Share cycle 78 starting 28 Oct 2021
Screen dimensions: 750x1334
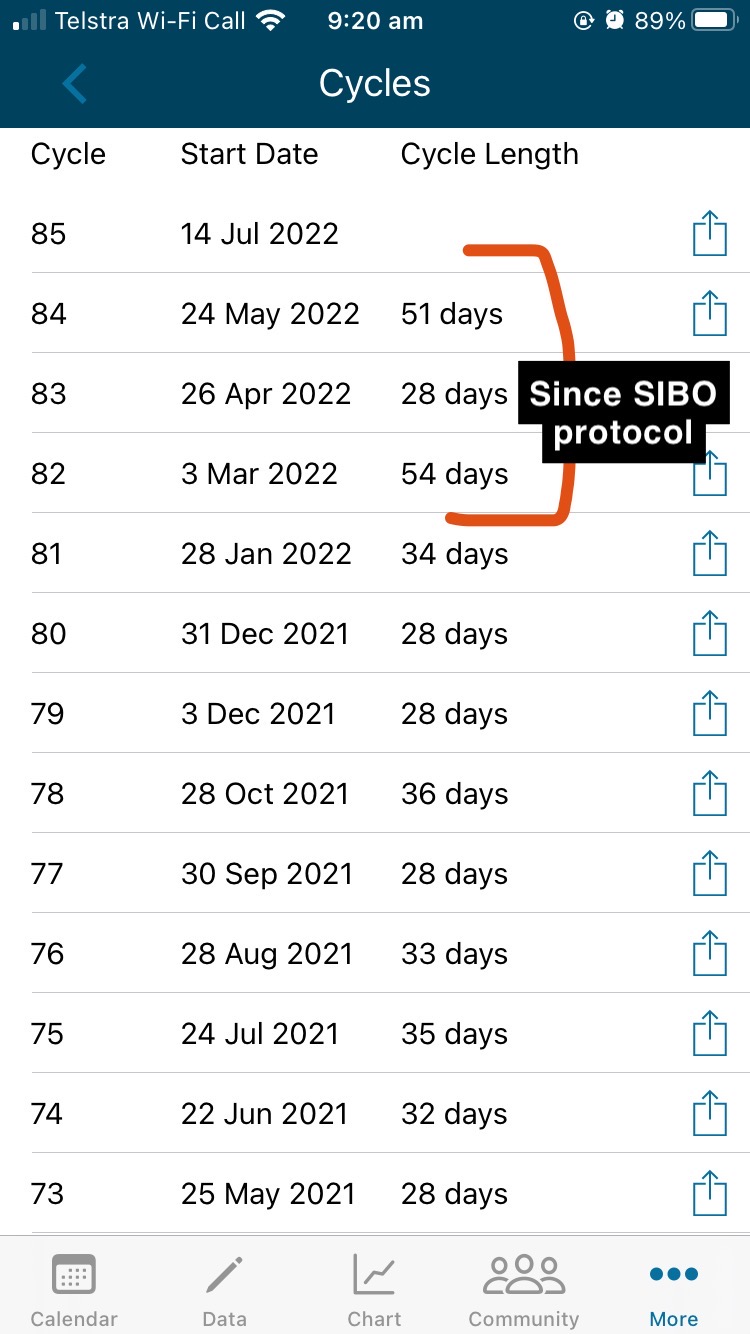[709, 794]
